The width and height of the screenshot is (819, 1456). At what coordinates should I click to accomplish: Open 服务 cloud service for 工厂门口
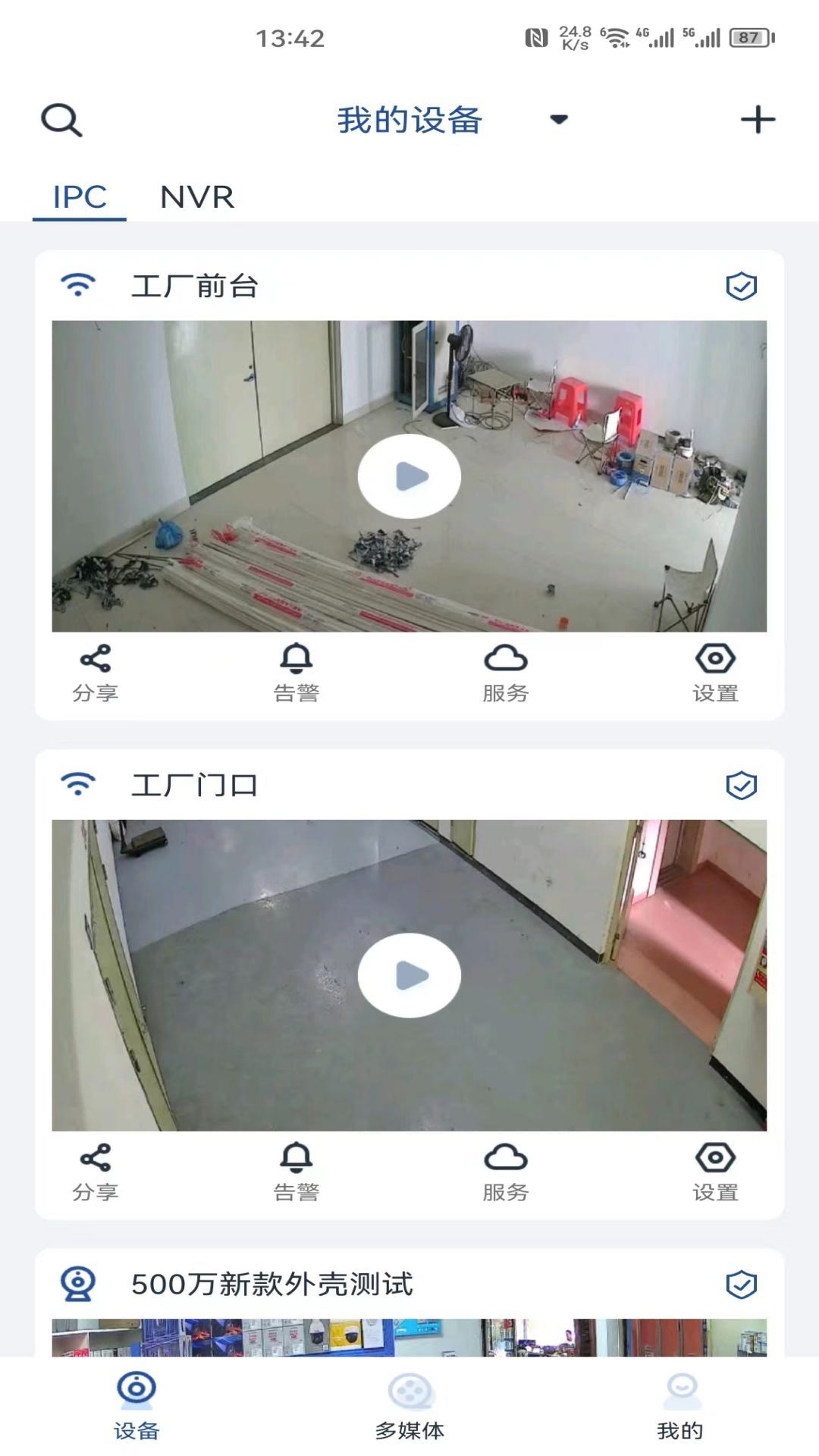(506, 1172)
